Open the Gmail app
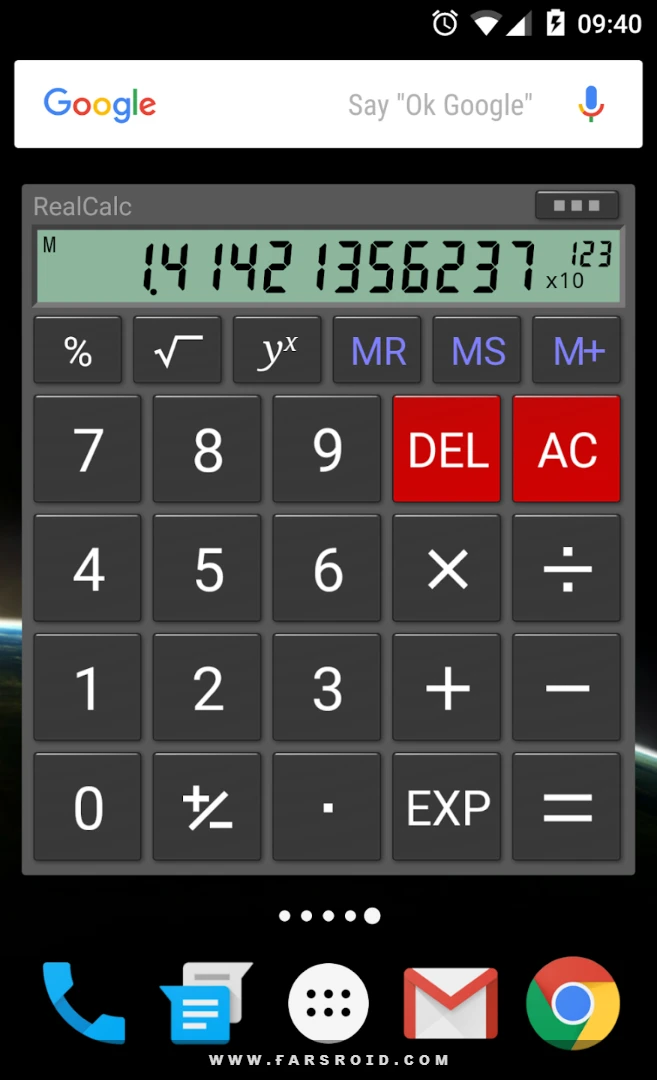The height and width of the screenshot is (1080, 657). [450, 1003]
